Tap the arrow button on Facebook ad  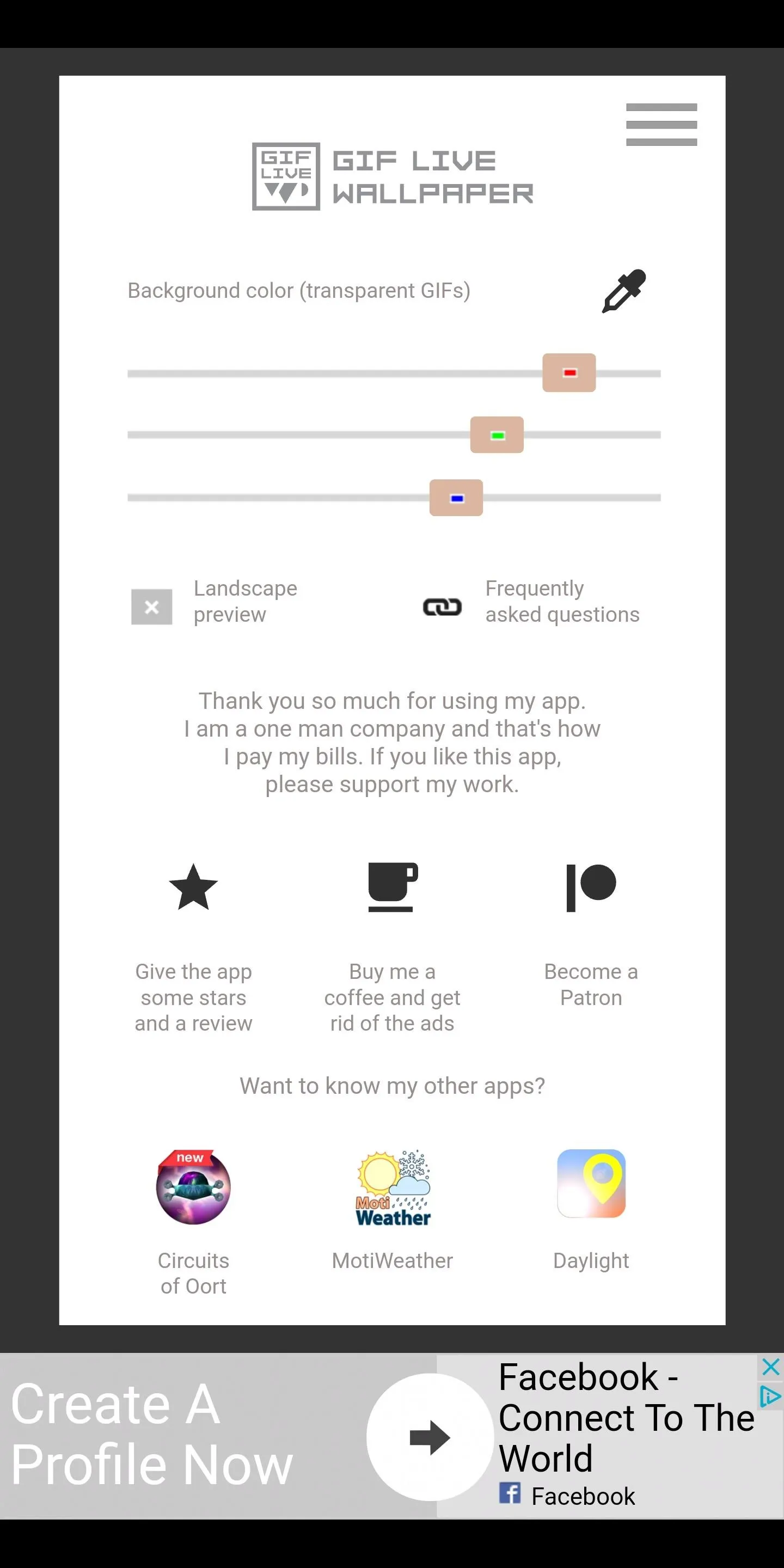click(x=430, y=1437)
